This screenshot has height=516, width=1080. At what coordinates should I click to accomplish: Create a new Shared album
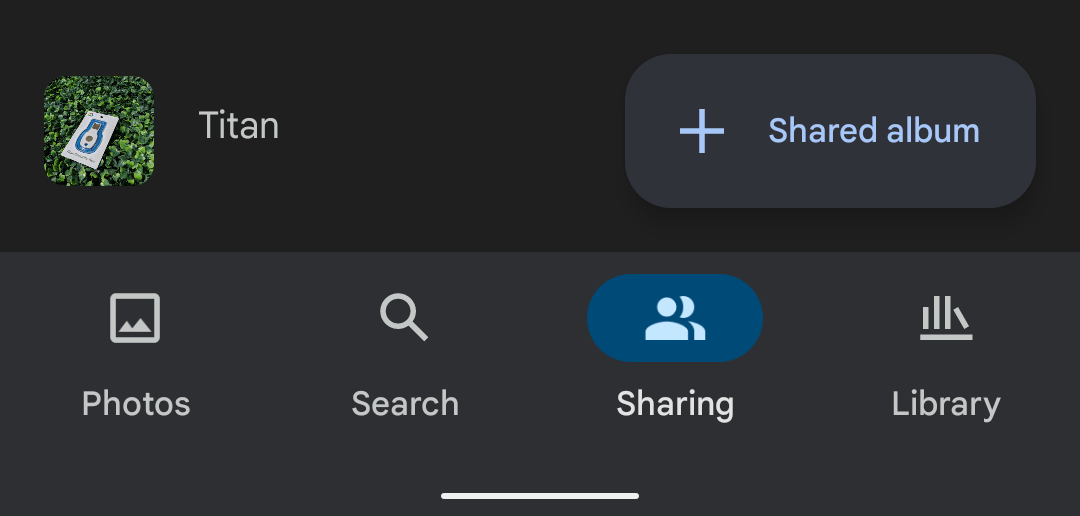click(x=830, y=131)
